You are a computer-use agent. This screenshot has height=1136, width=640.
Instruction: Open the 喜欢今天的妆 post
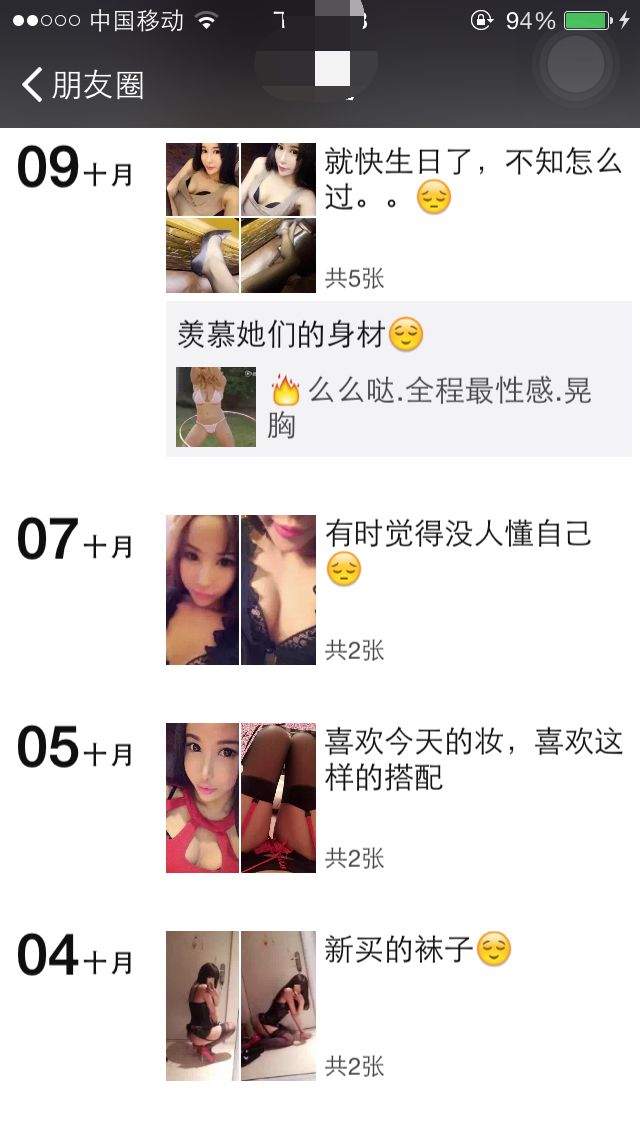472,760
